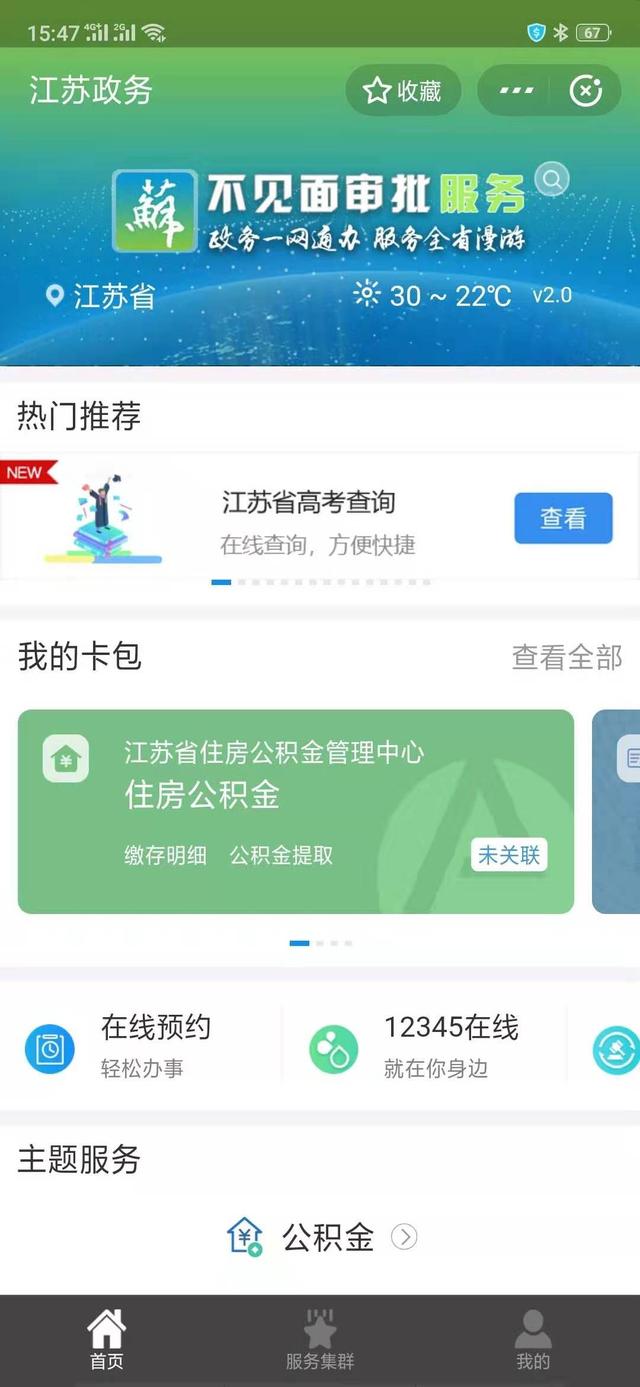Open 查看全部 in 我的卡包
This screenshot has width=640, height=1387.
pyautogui.click(x=567, y=657)
